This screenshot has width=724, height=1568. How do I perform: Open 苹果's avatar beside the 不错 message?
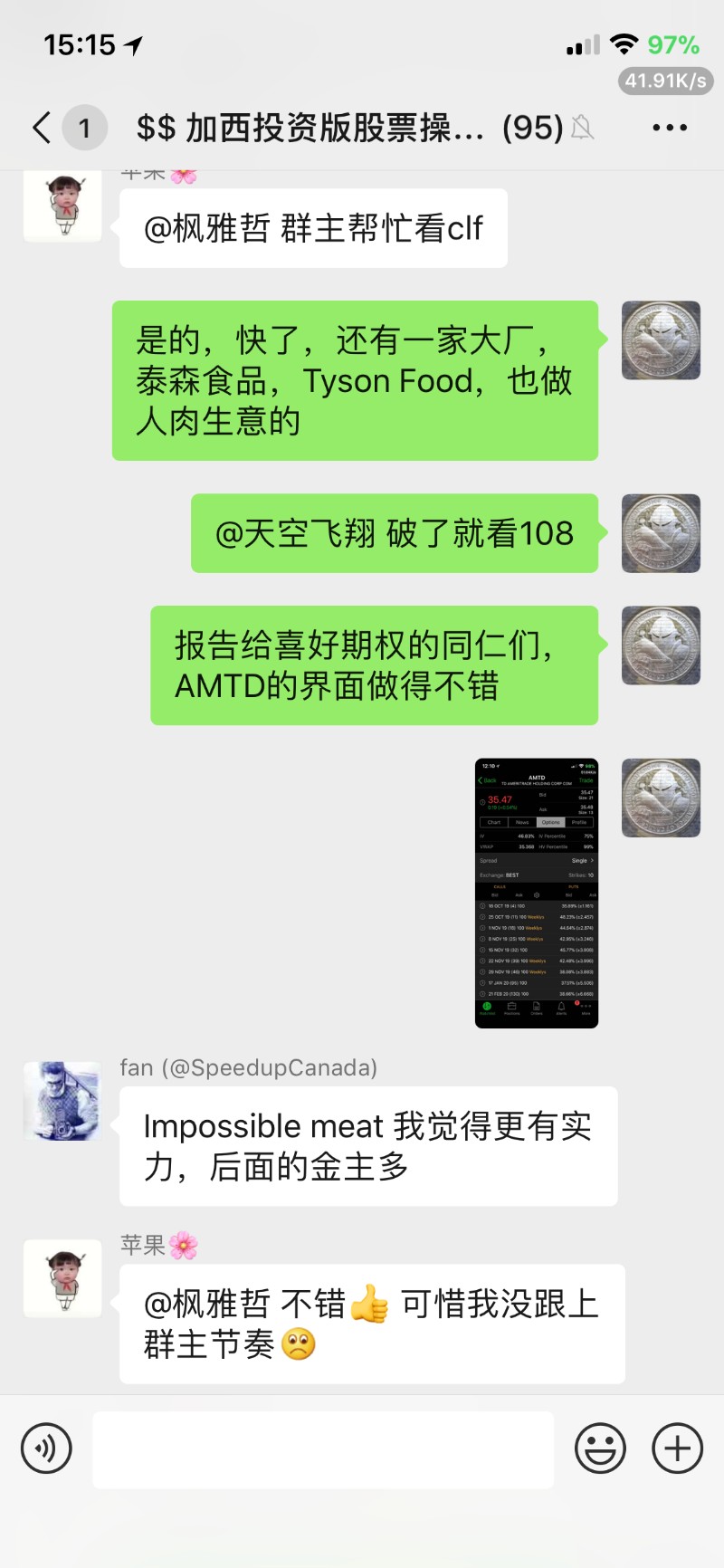(62, 1277)
